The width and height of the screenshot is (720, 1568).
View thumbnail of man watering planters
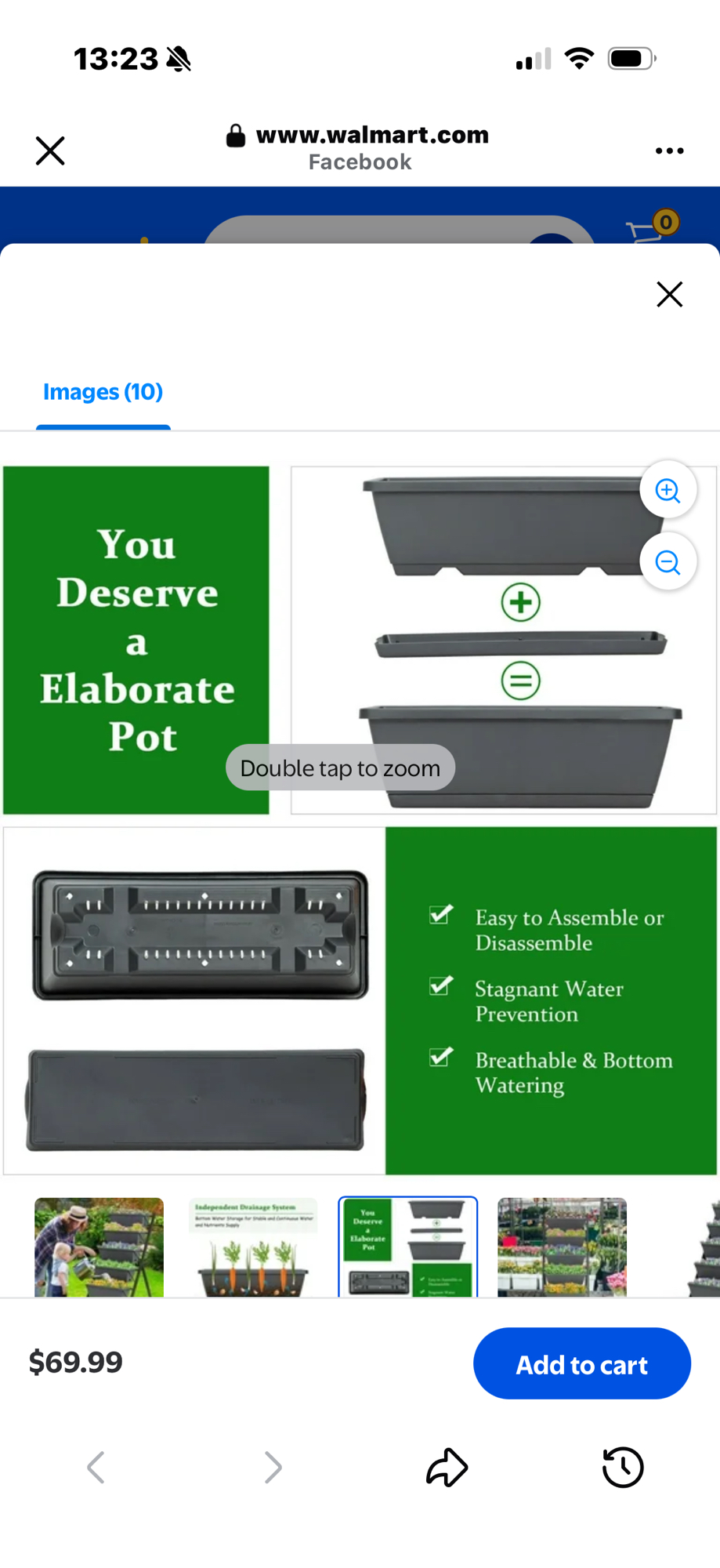(x=99, y=1247)
